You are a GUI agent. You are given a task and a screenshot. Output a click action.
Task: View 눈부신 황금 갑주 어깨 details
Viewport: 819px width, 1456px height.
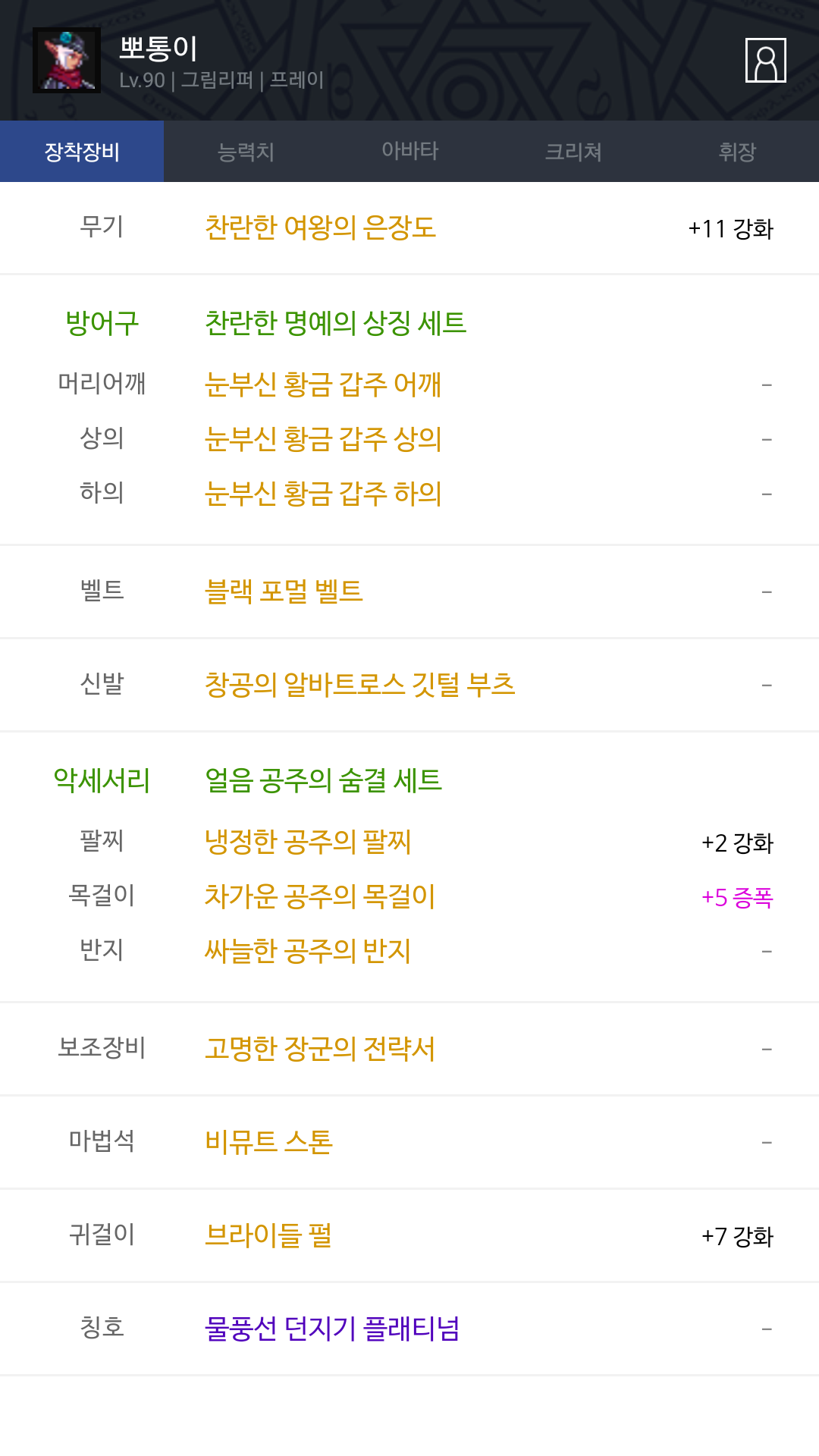coord(323,384)
